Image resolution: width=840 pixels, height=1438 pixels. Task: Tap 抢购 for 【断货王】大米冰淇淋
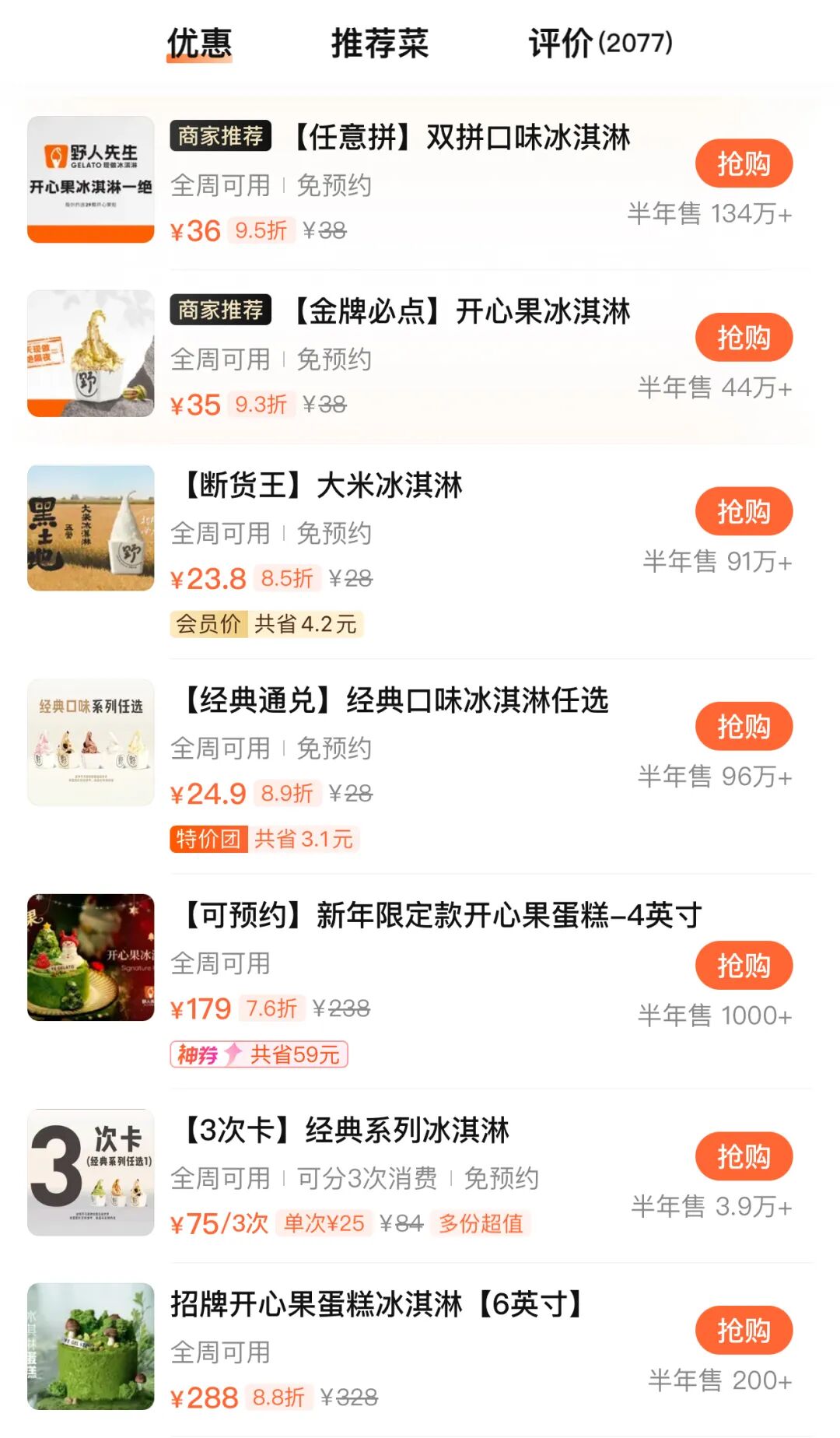(x=744, y=512)
